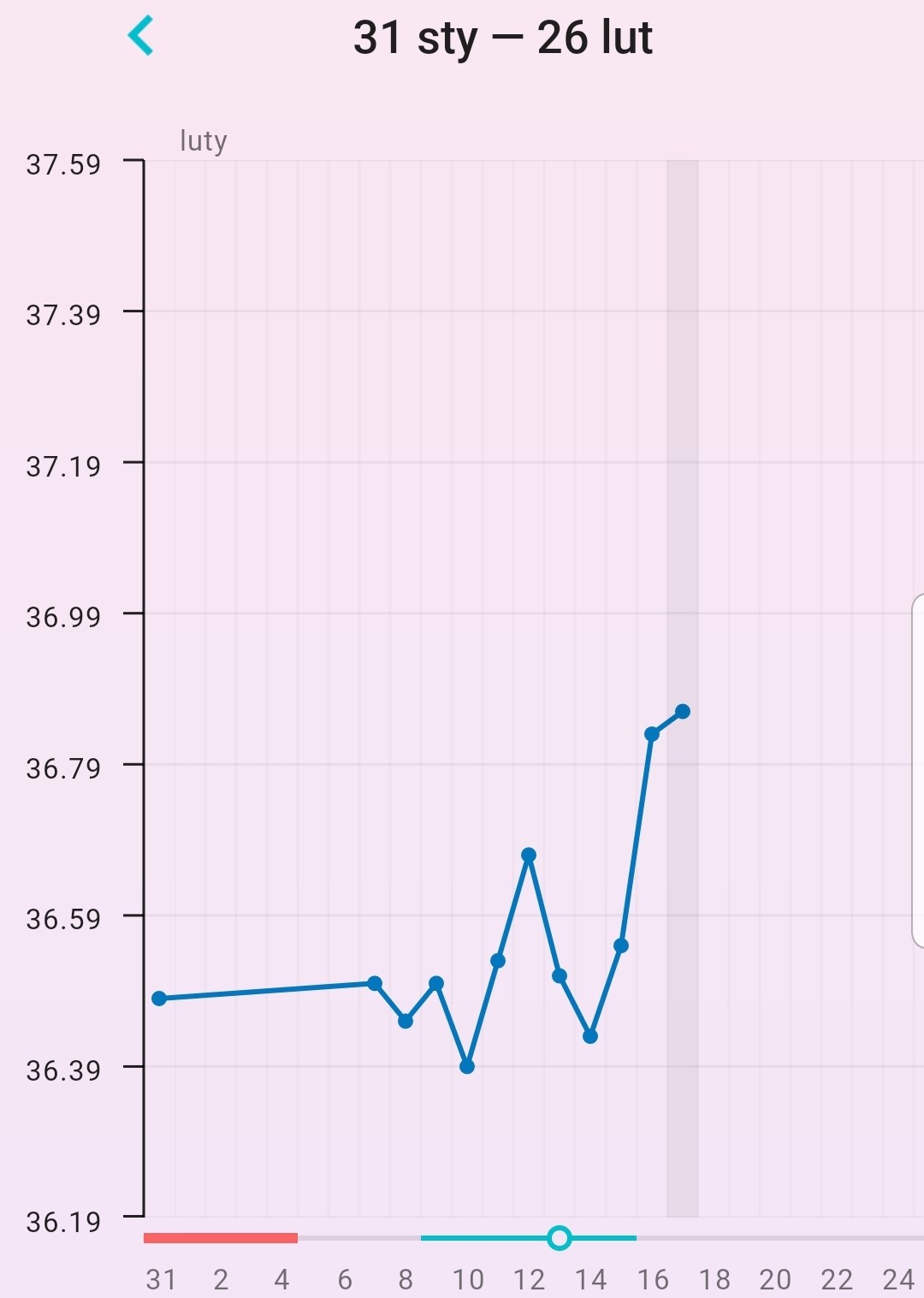The image size is (924, 1298).
Task: Go back using the teal arrow
Action: (140, 36)
